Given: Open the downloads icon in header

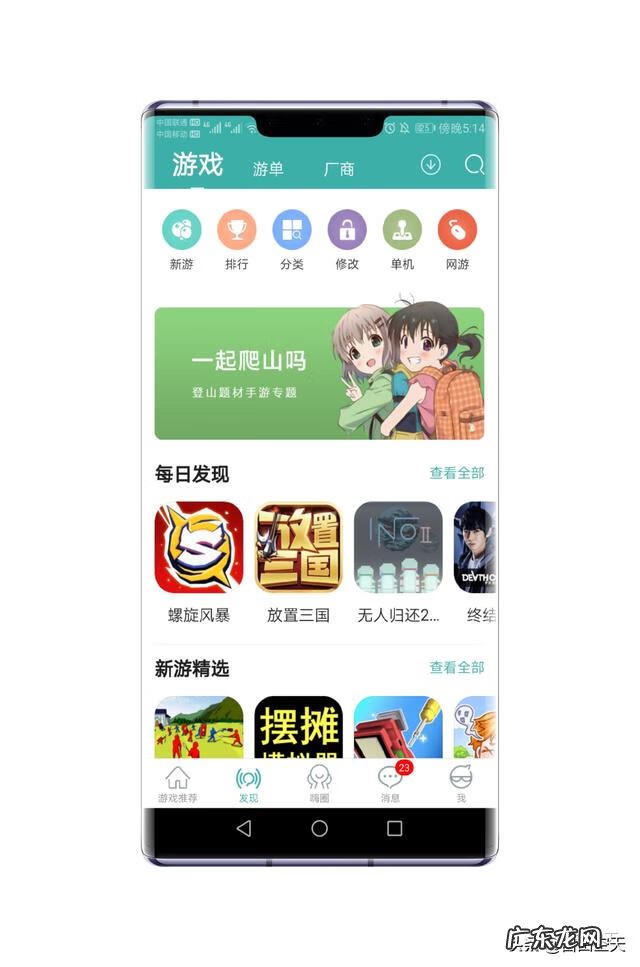Looking at the screenshot, I should (x=430, y=165).
